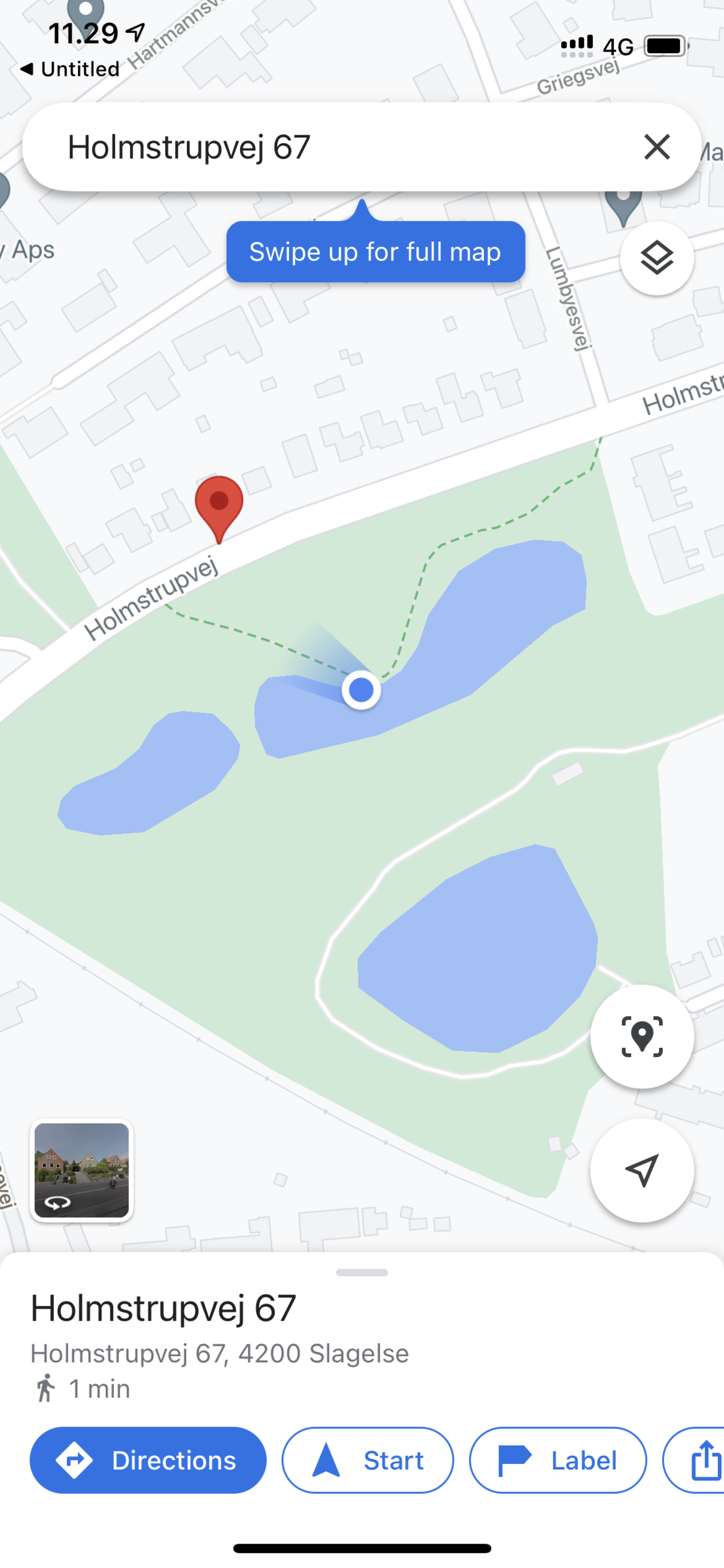Expand the Holmstrupvej 67 place card

[x=361, y=1272]
